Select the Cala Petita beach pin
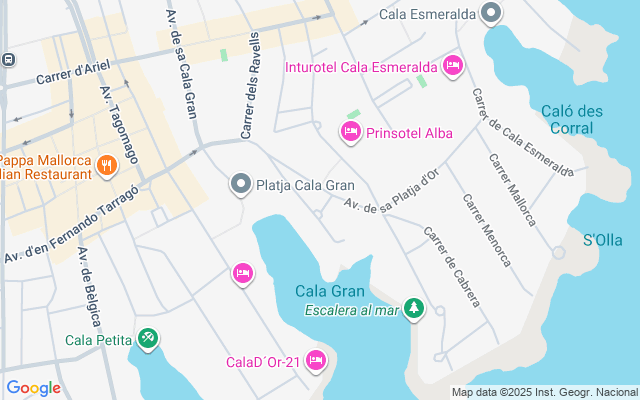 click(148, 339)
